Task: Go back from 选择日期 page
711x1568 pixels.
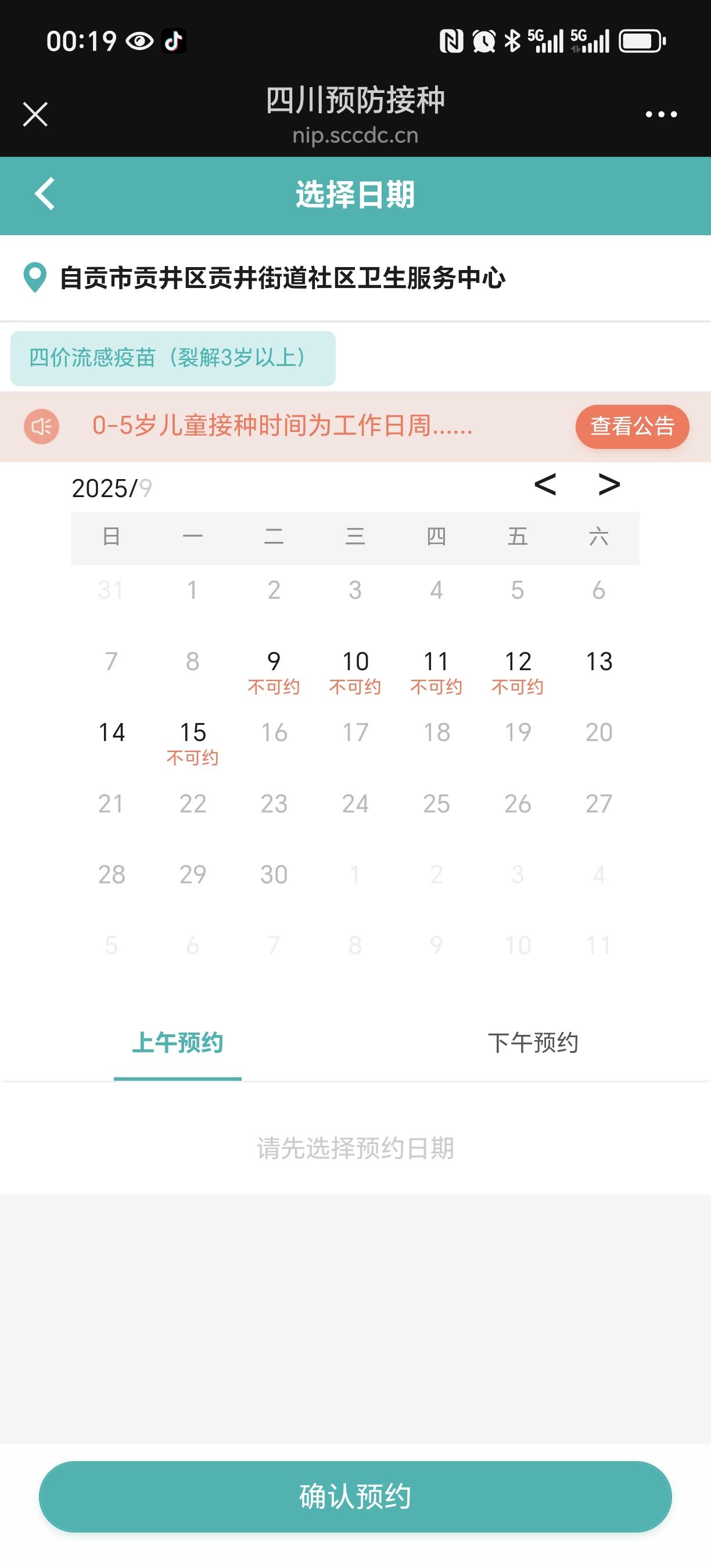Action: pos(45,194)
